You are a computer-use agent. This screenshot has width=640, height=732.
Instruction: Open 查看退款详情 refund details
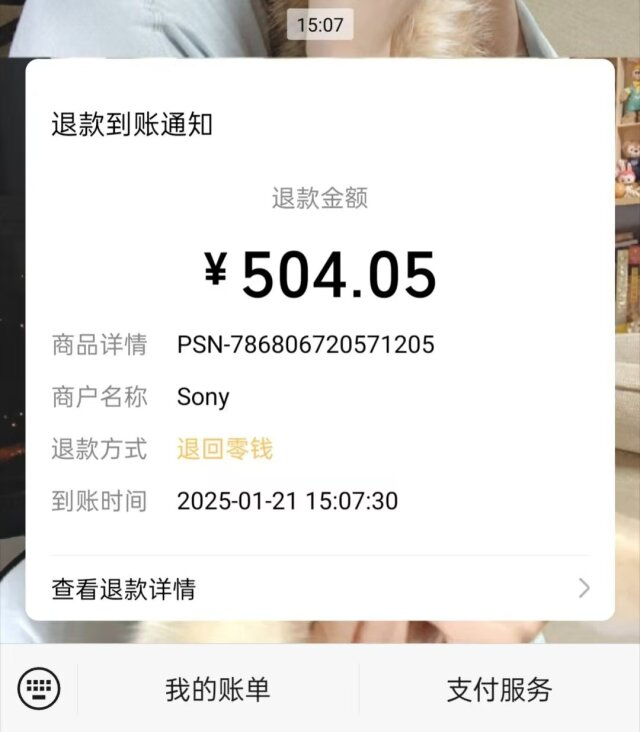tap(320, 589)
